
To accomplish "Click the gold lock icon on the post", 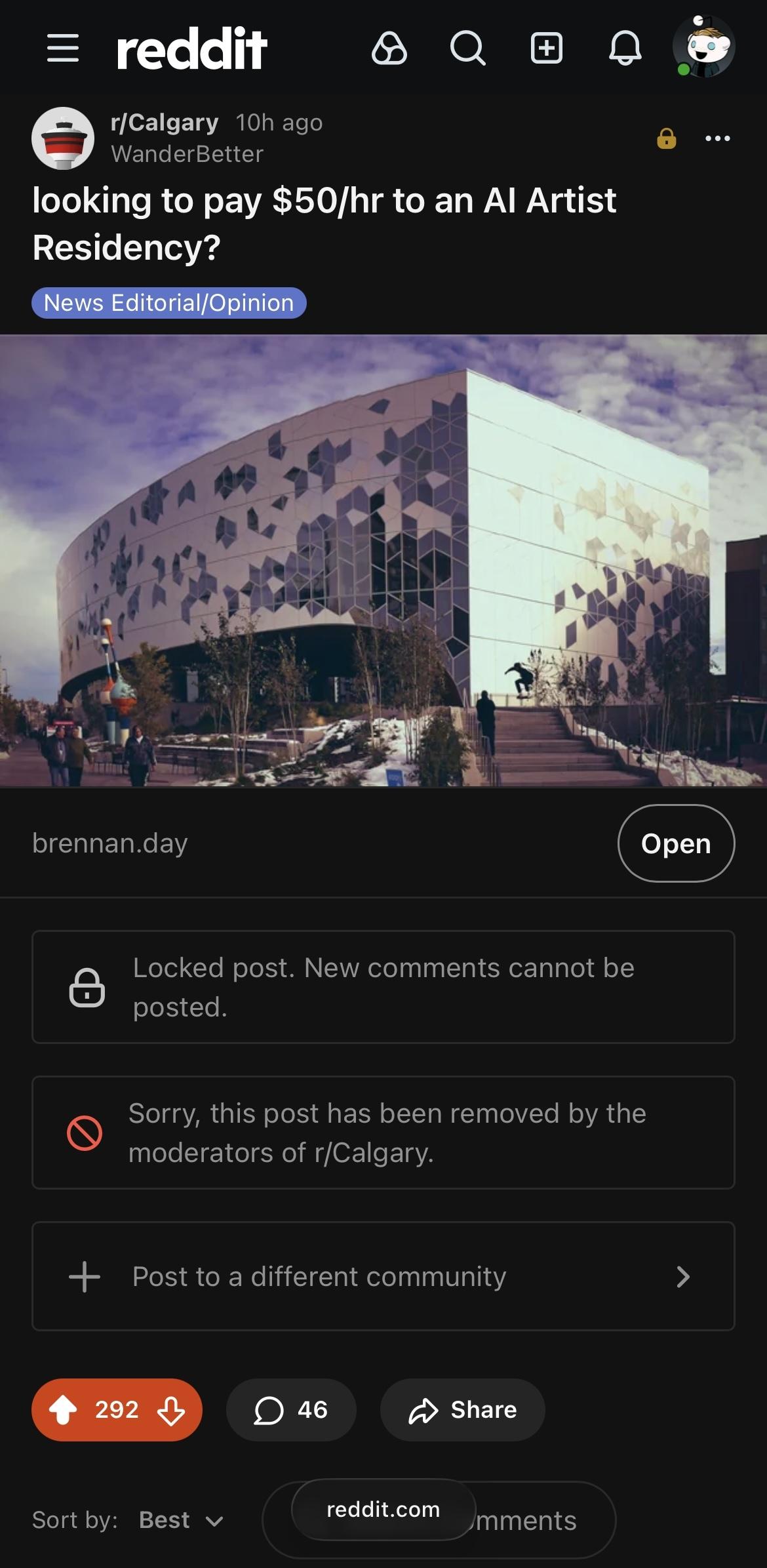I will point(666,138).
